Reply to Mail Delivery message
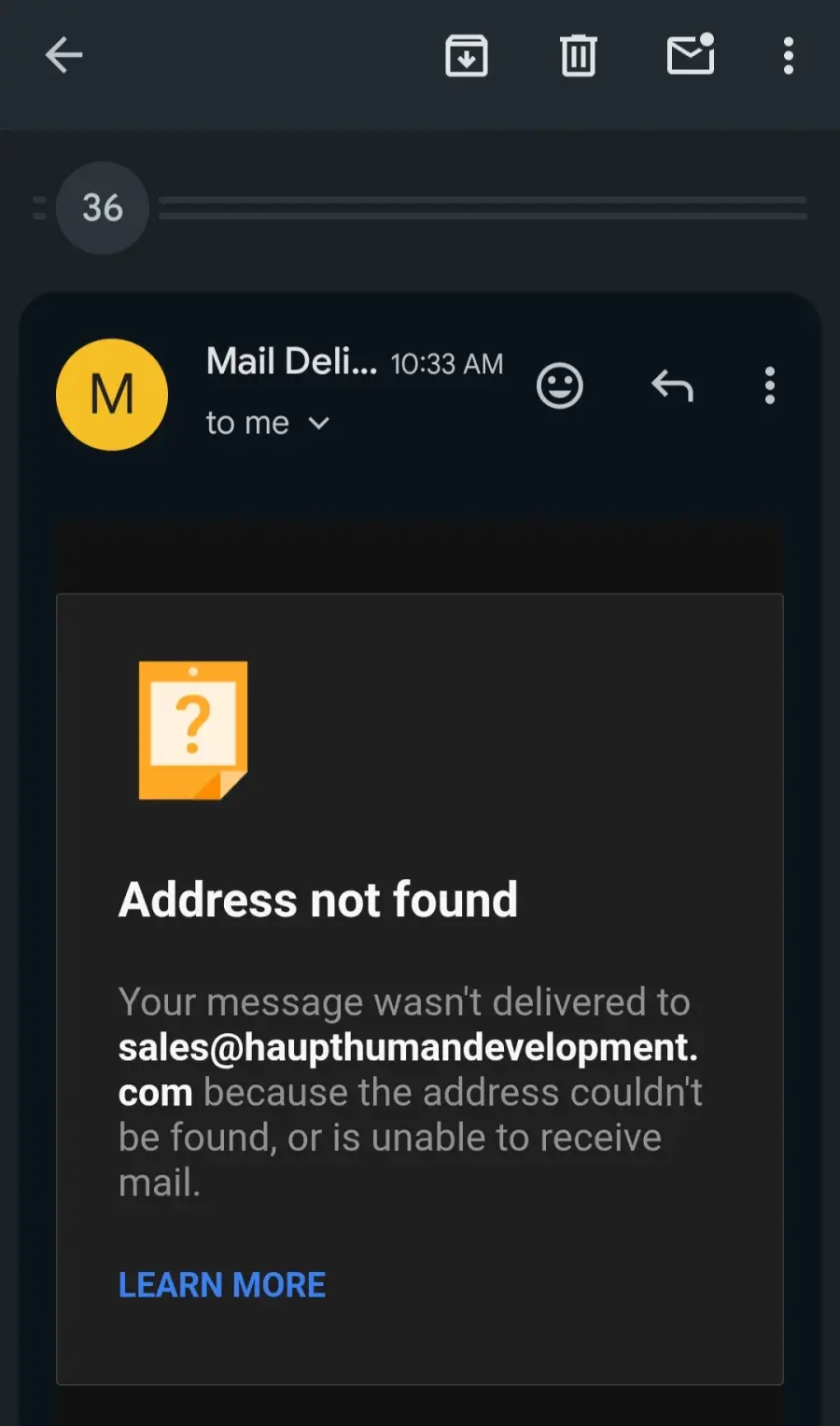 (x=672, y=385)
